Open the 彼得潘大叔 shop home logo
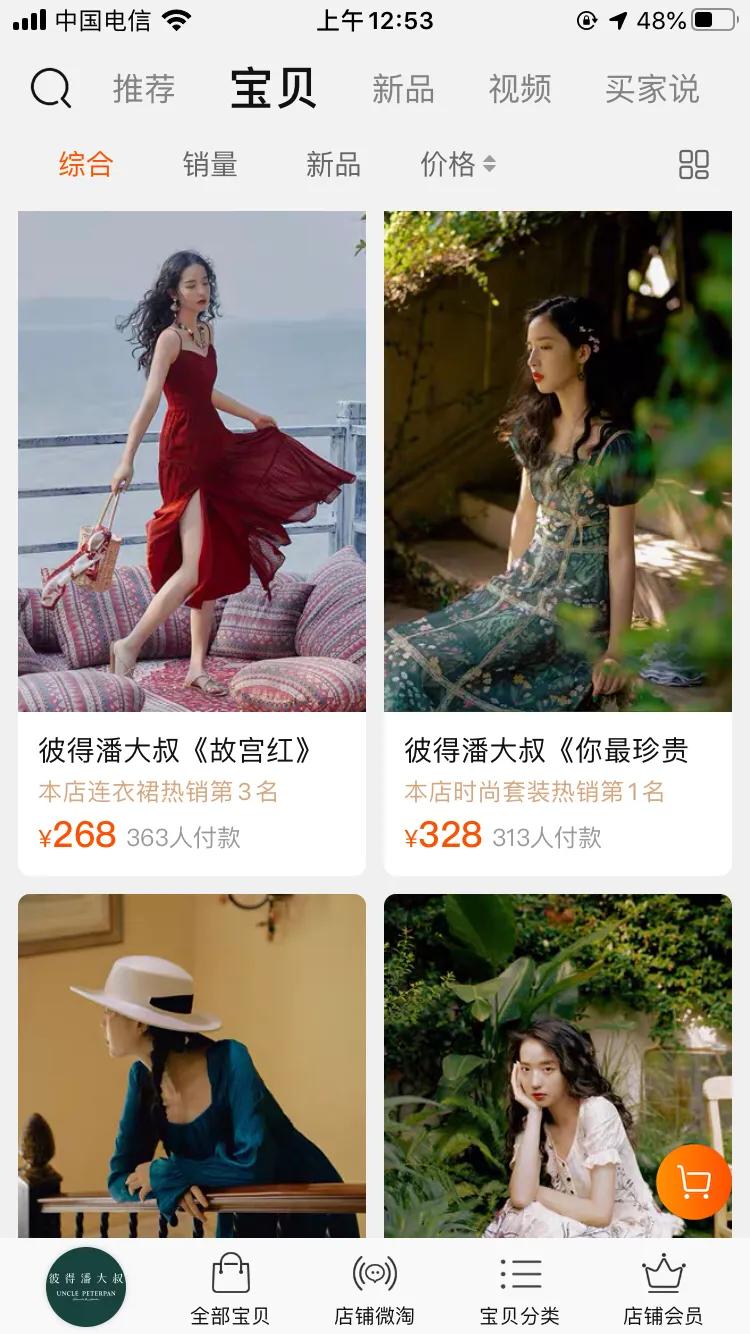The image size is (750, 1334). [86, 1287]
